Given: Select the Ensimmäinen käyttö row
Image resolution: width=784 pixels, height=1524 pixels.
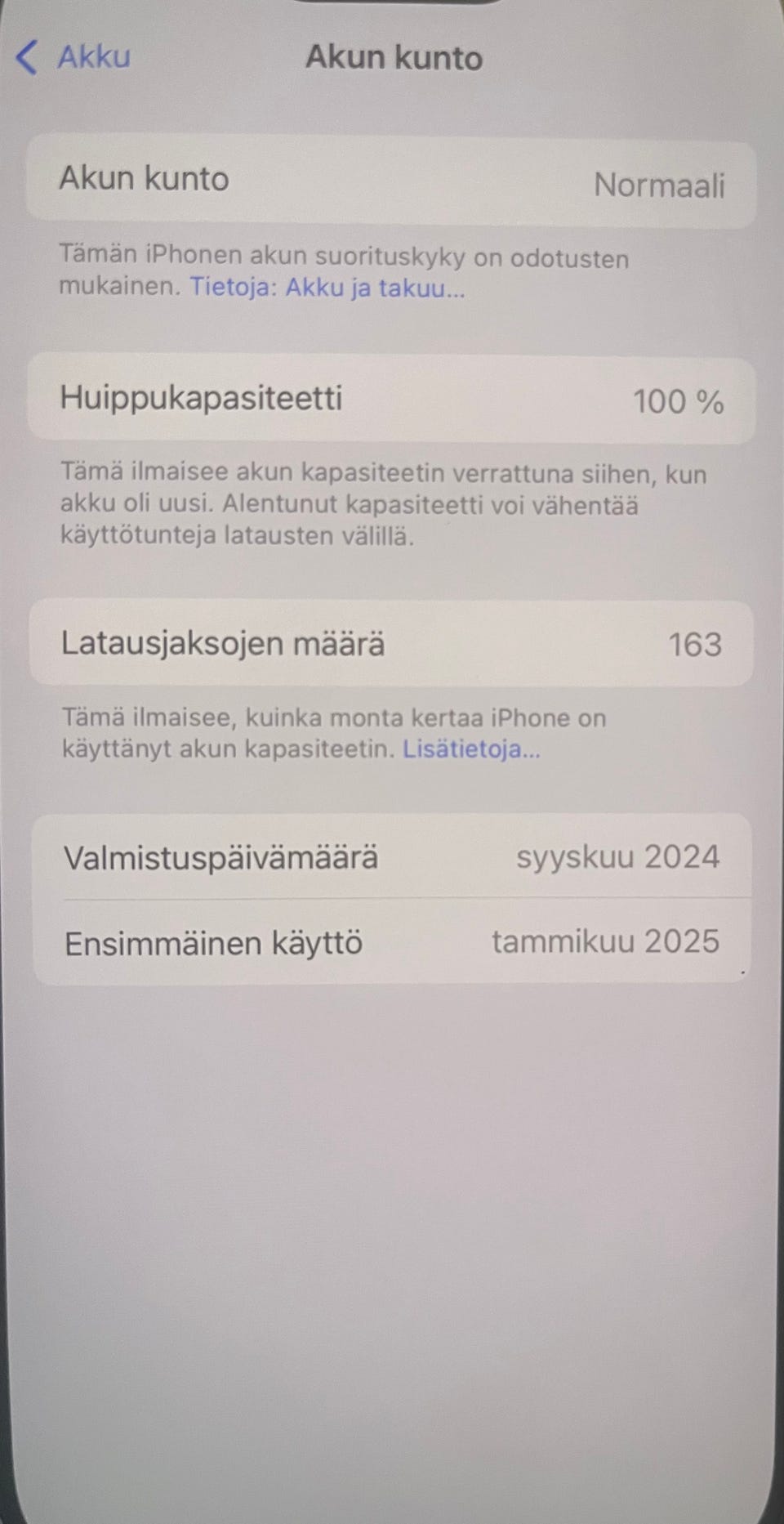Looking at the screenshot, I should 392,942.
